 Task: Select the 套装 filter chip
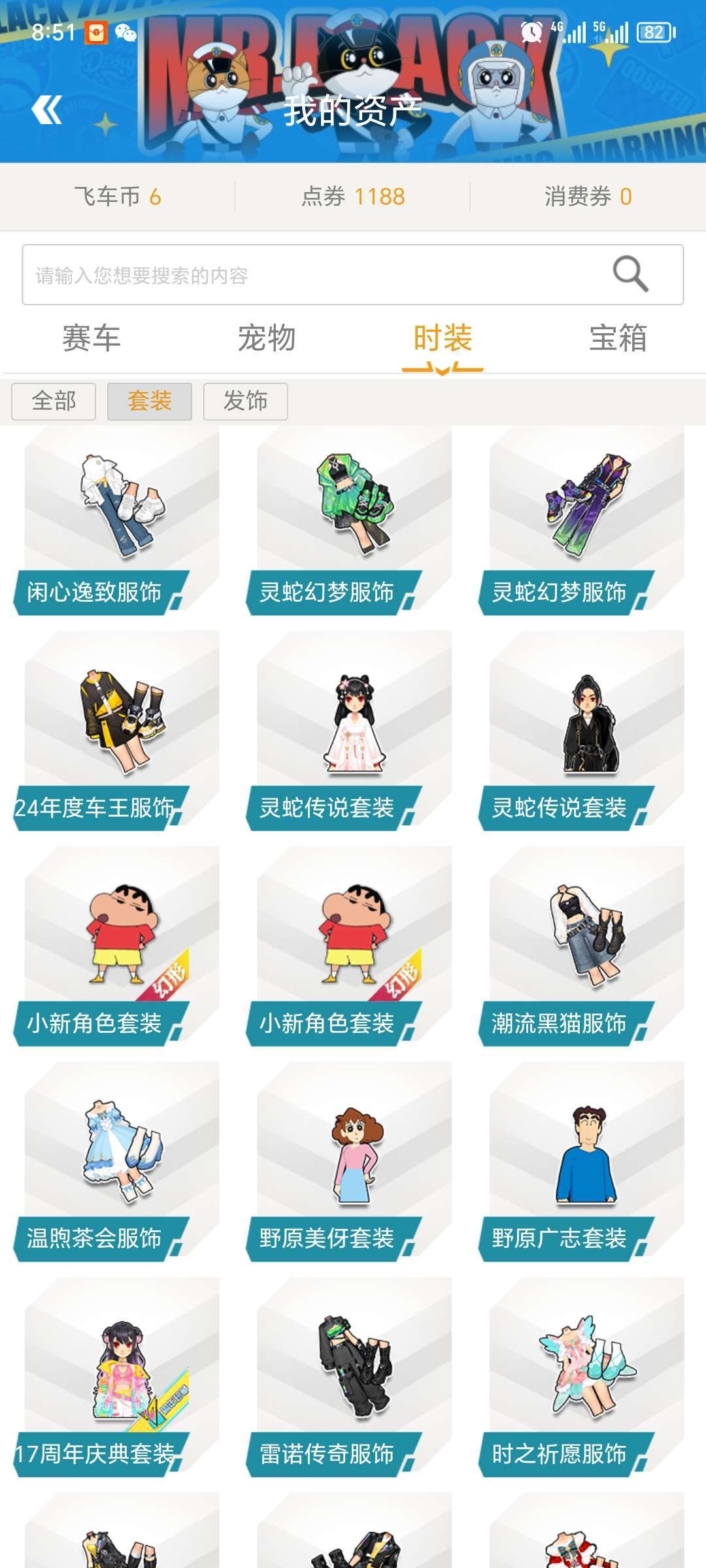point(150,401)
